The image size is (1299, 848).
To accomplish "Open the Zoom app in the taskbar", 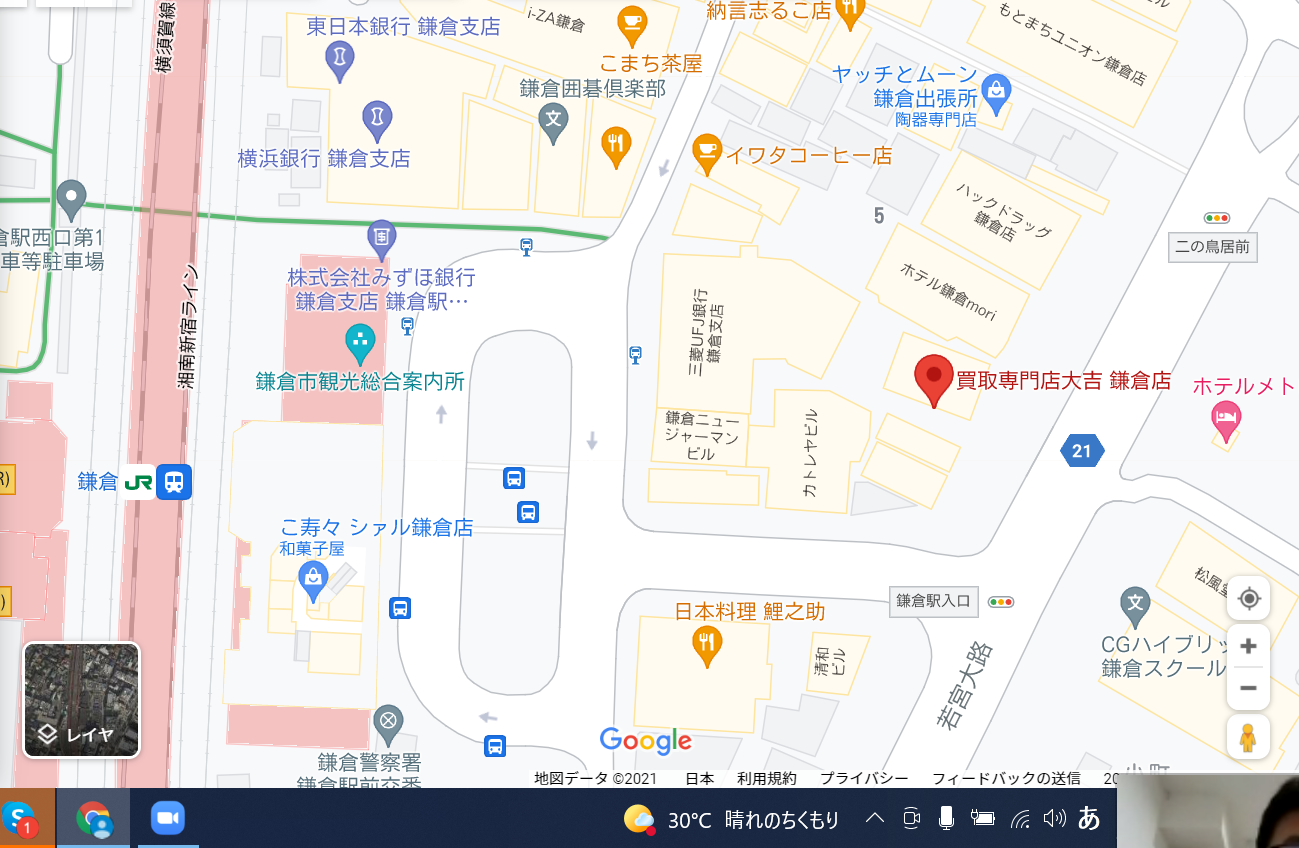I will click(168, 819).
